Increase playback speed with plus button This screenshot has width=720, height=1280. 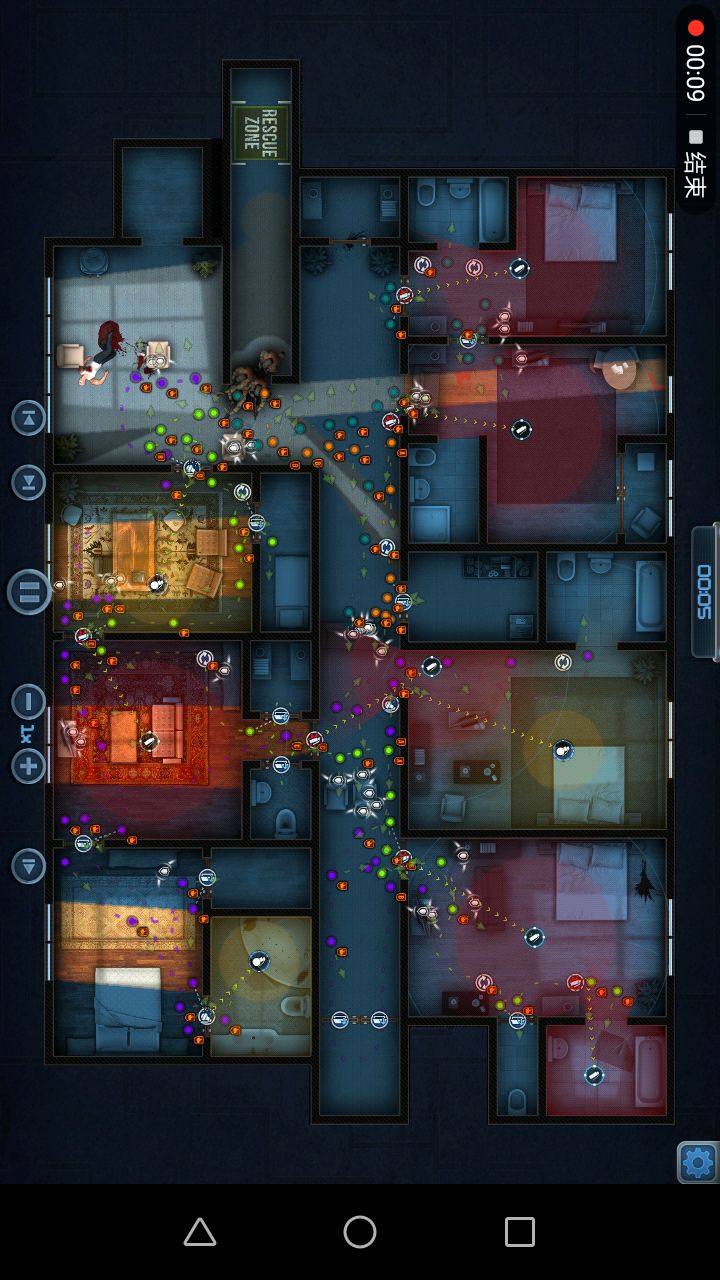click(x=29, y=766)
